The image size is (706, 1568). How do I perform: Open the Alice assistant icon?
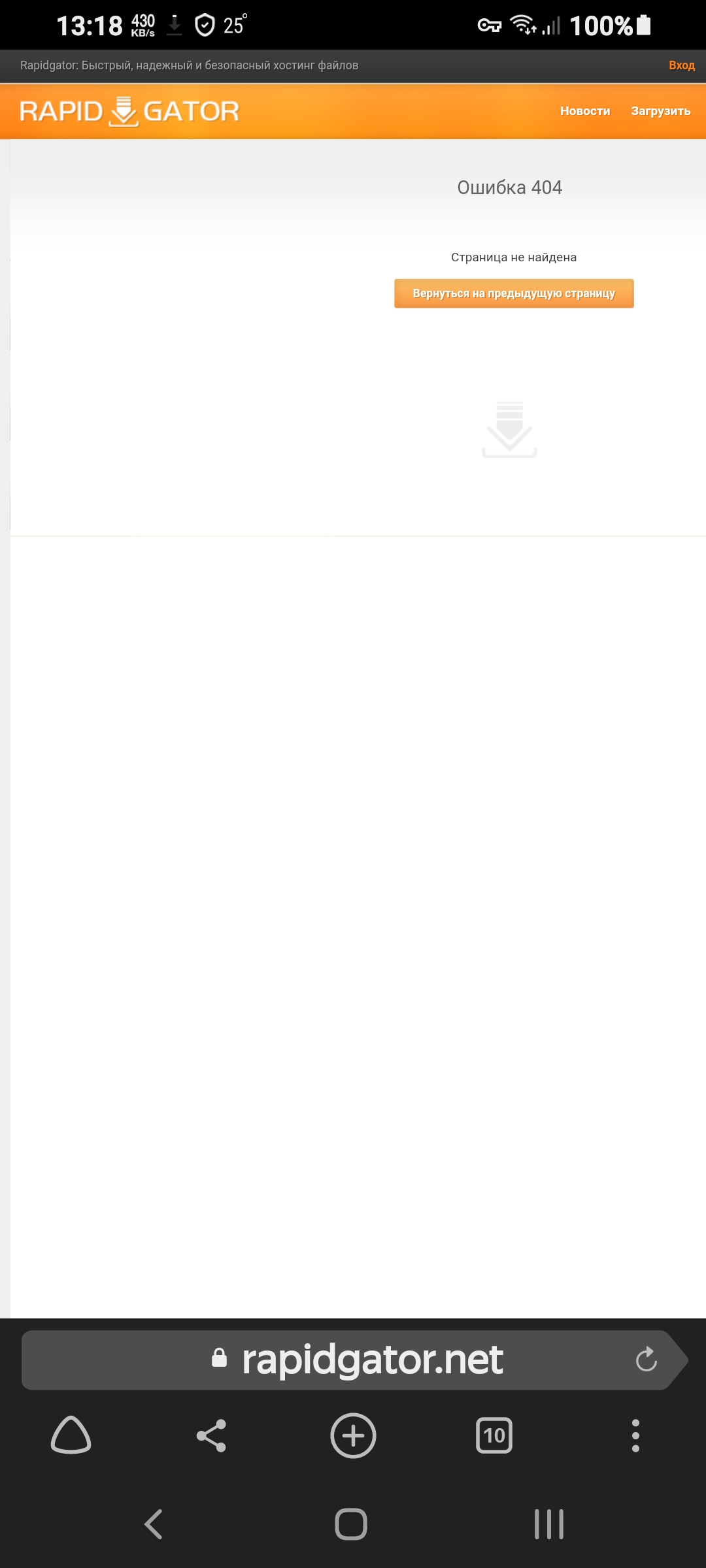[x=71, y=1435]
